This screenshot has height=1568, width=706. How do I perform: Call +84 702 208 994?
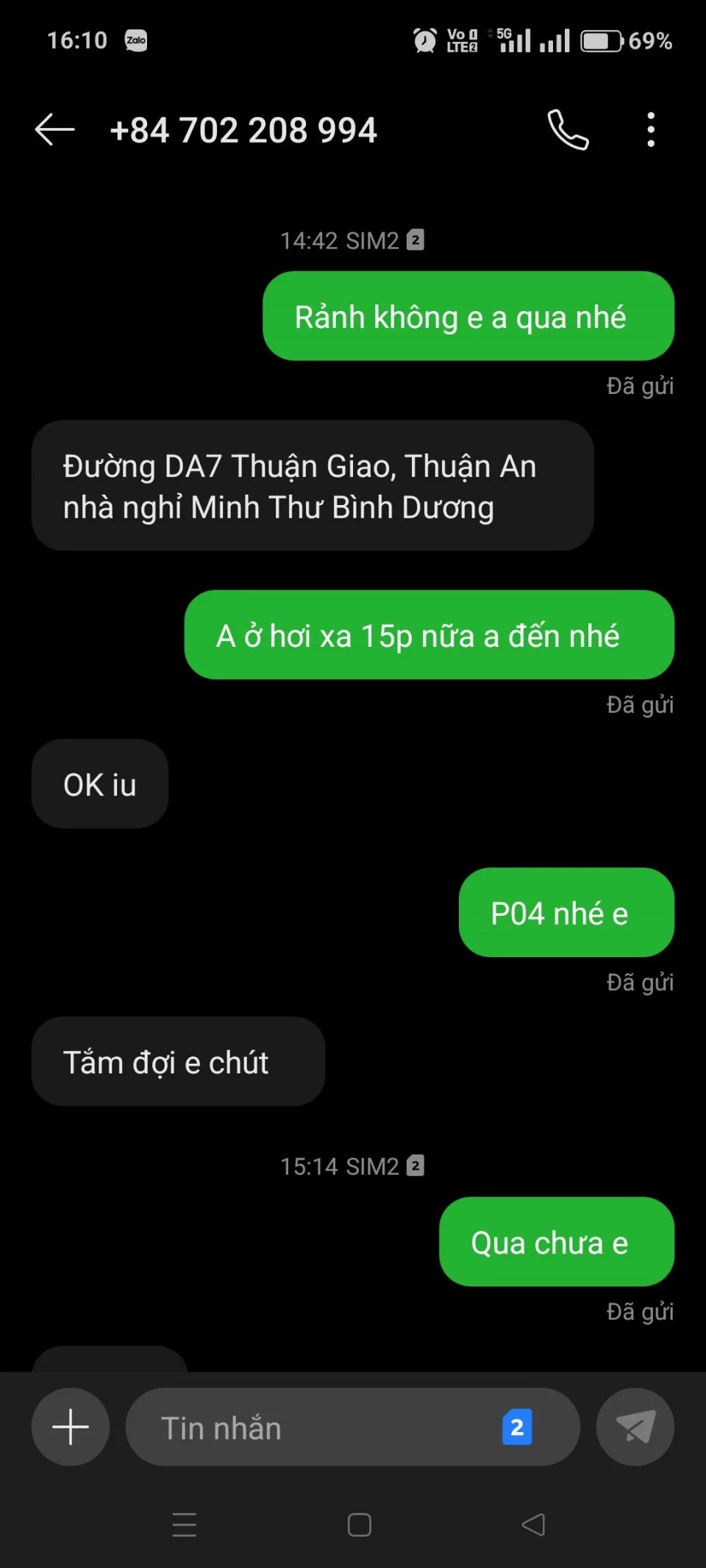[568, 130]
